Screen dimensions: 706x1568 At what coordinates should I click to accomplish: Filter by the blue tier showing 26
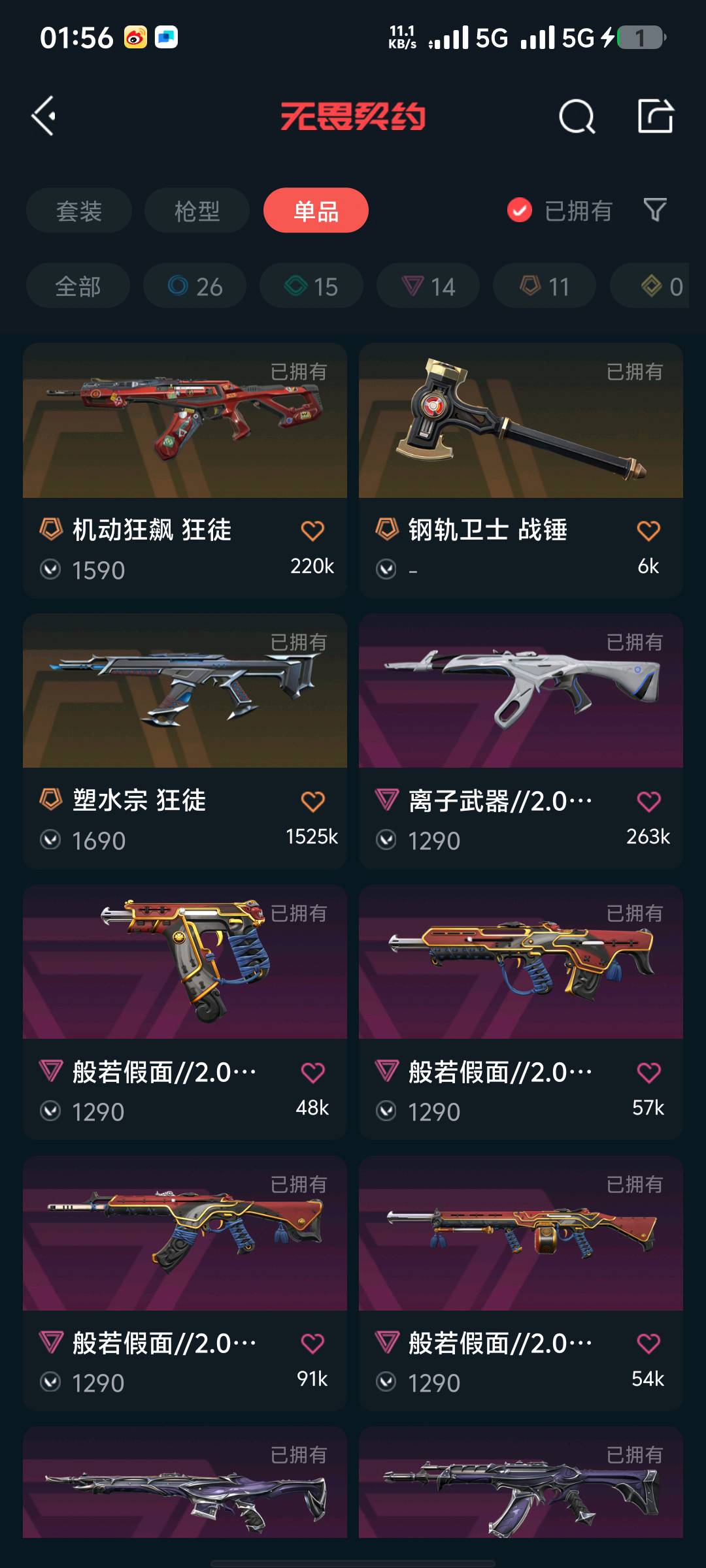(195, 286)
